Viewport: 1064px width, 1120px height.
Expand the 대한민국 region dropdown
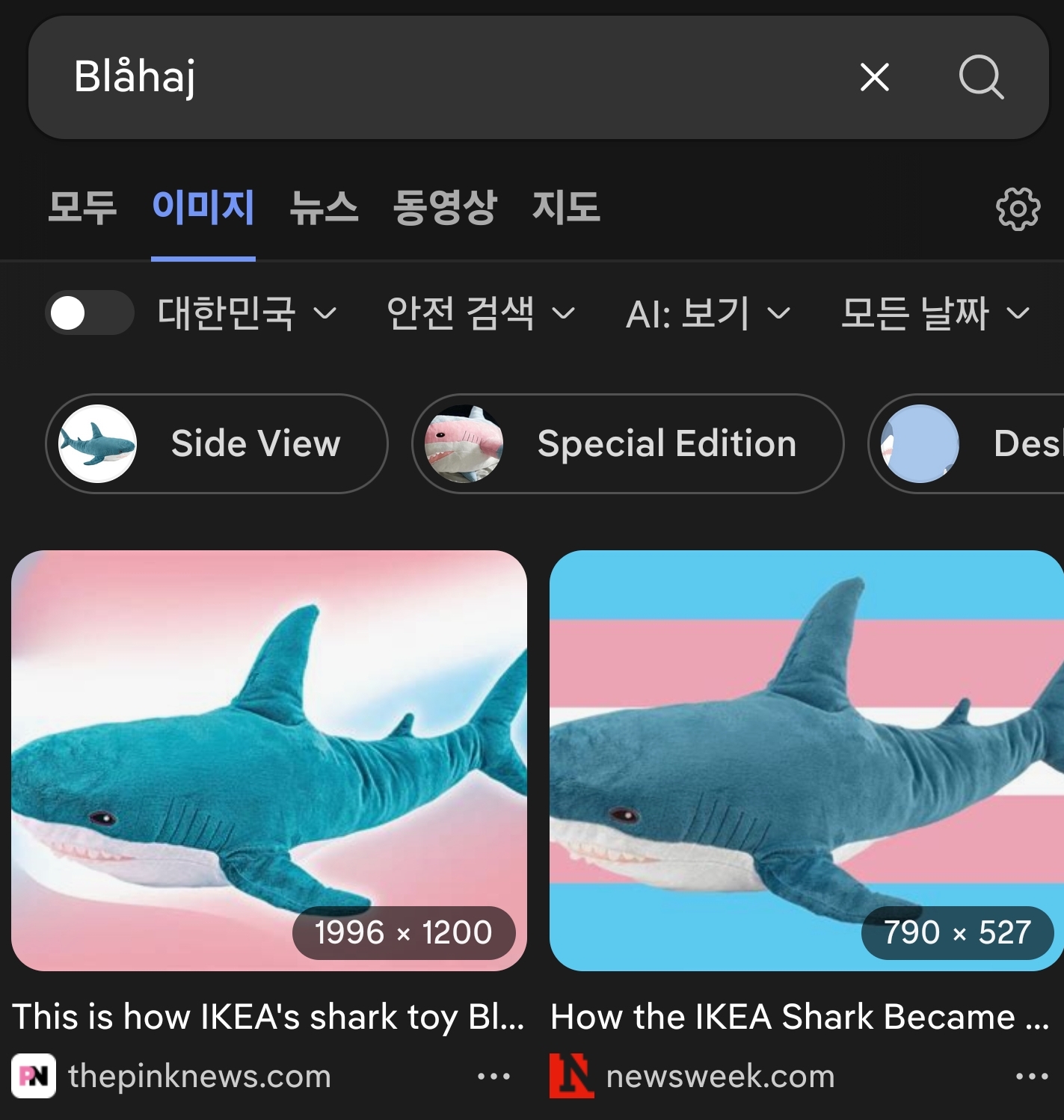pyautogui.click(x=247, y=313)
